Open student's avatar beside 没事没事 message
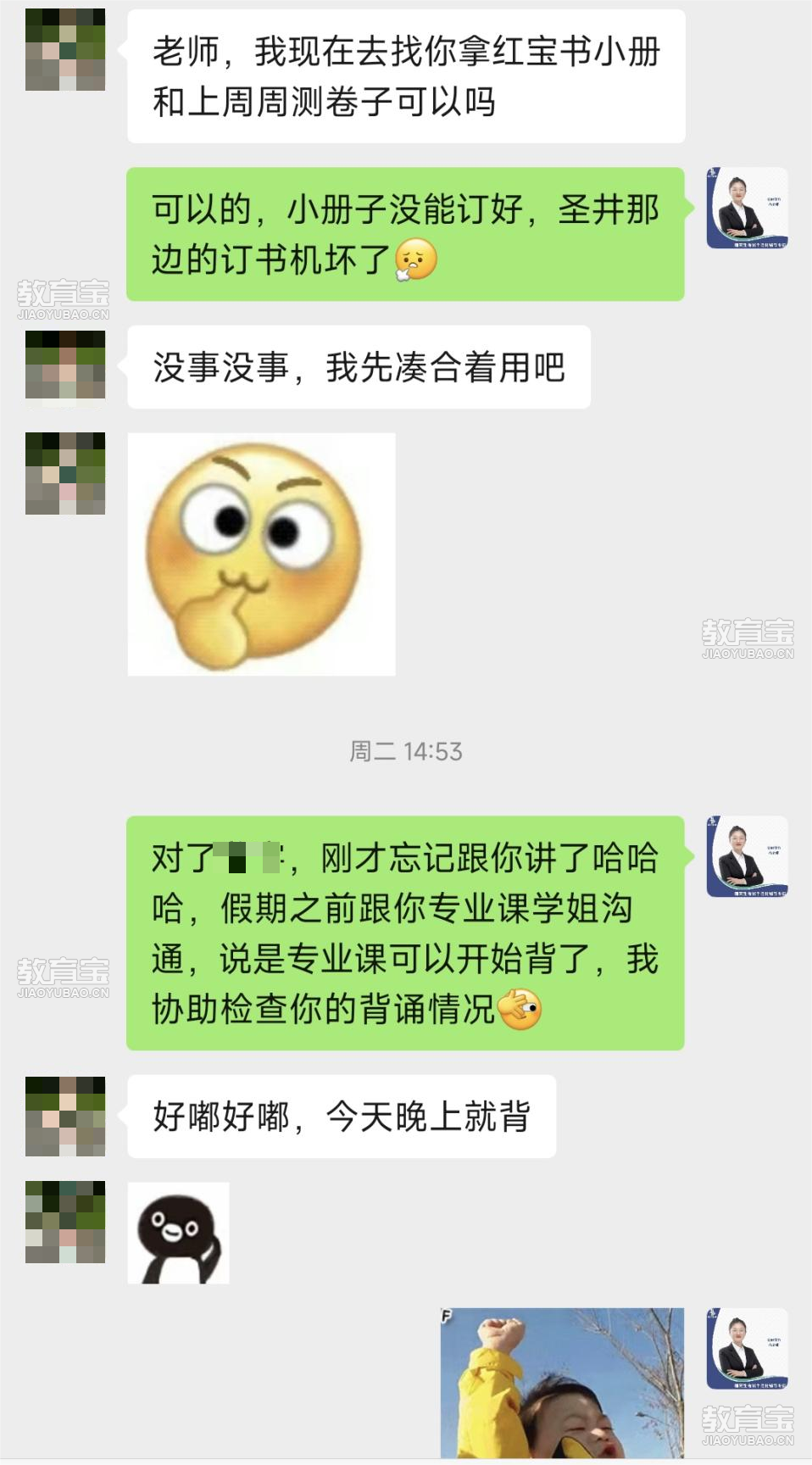The height and width of the screenshot is (1465, 812). pyautogui.click(x=65, y=365)
